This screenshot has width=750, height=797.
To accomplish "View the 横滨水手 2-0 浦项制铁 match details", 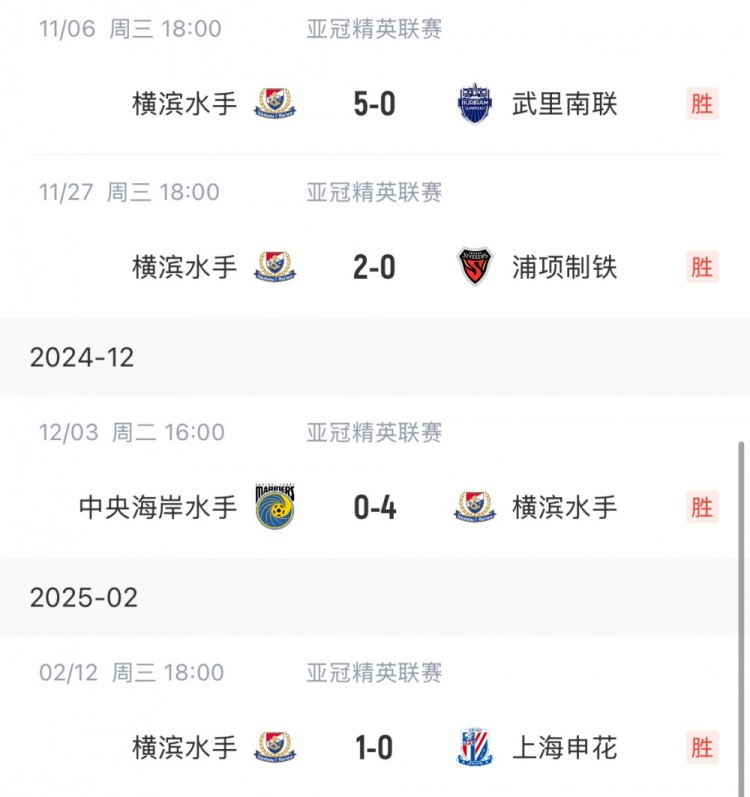I will tap(374, 267).
